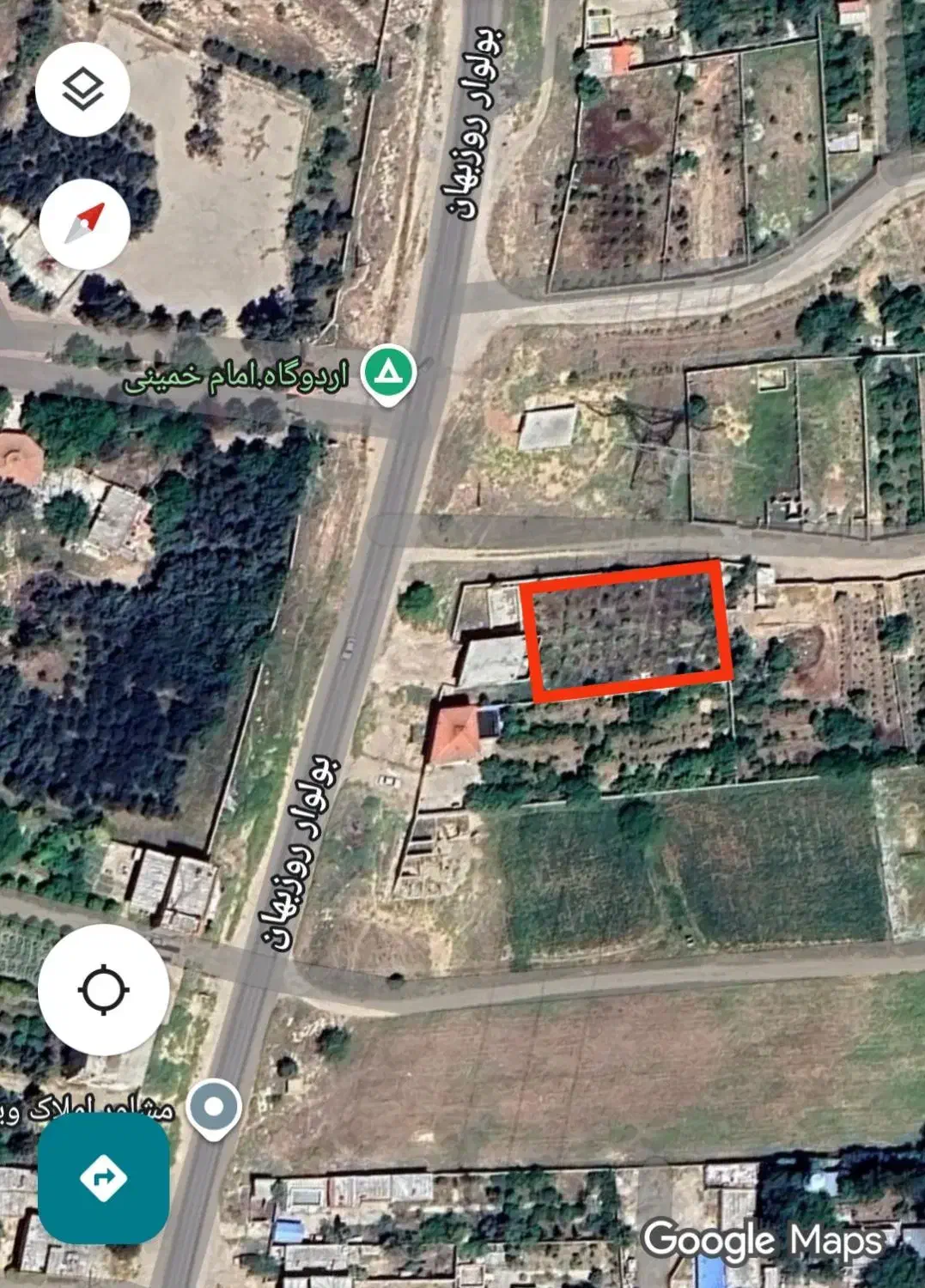Image resolution: width=925 pixels, height=1288 pixels.
Task: Open the map layers selector
Action: click(x=82, y=89)
